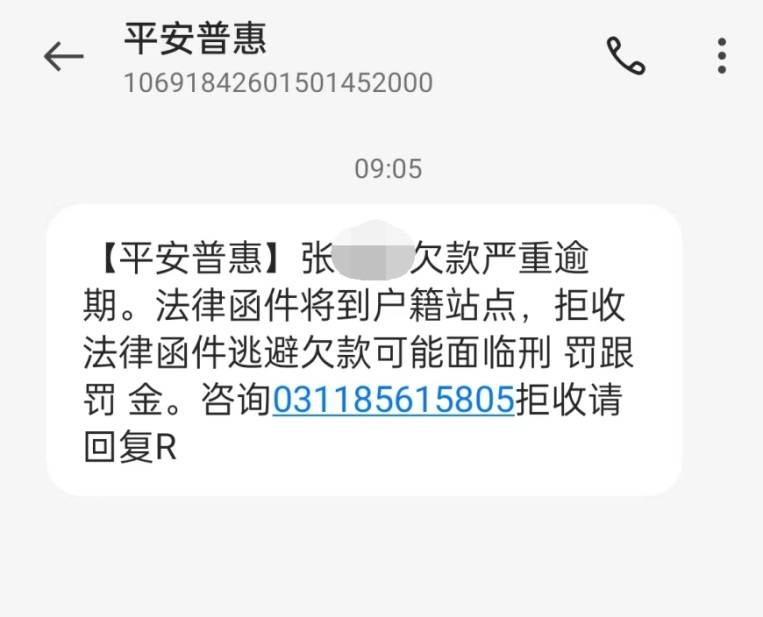Call the 平安普惠 sender
The image size is (763, 617).
pyautogui.click(x=626, y=56)
